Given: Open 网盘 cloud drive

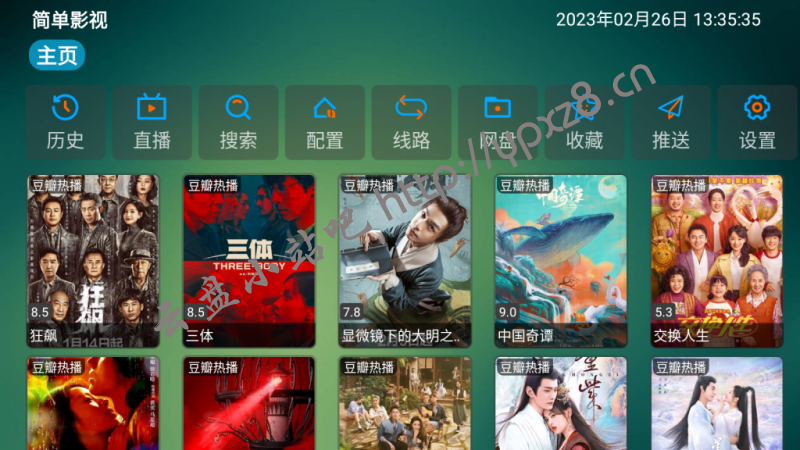Looking at the screenshot, I should point(497,122).
